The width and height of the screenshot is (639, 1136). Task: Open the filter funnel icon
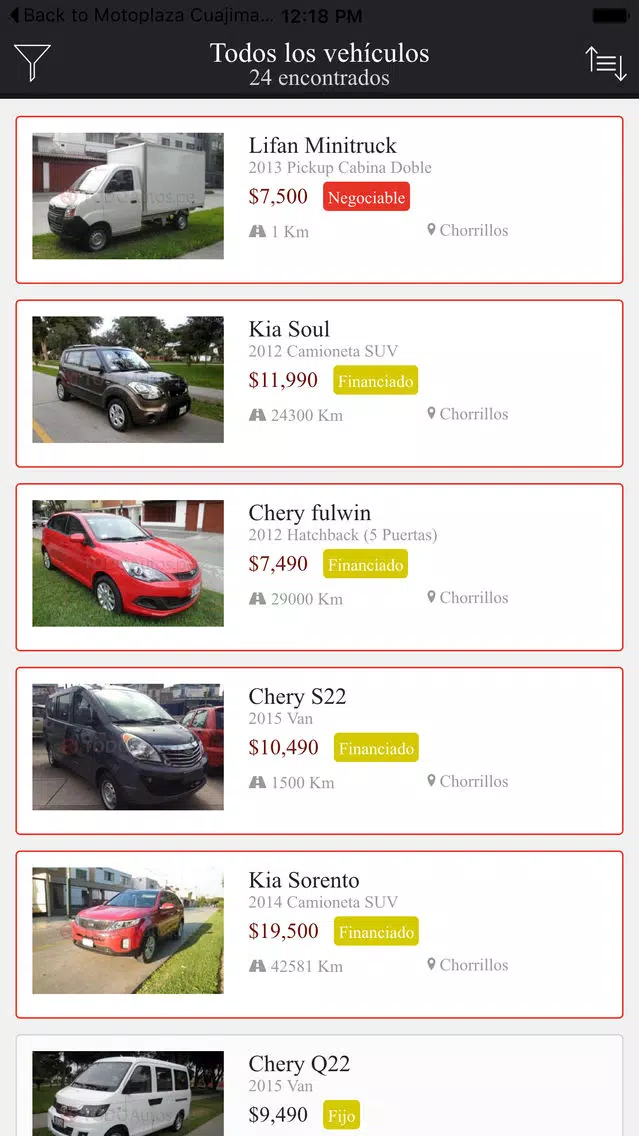click(x=32, y=62)
